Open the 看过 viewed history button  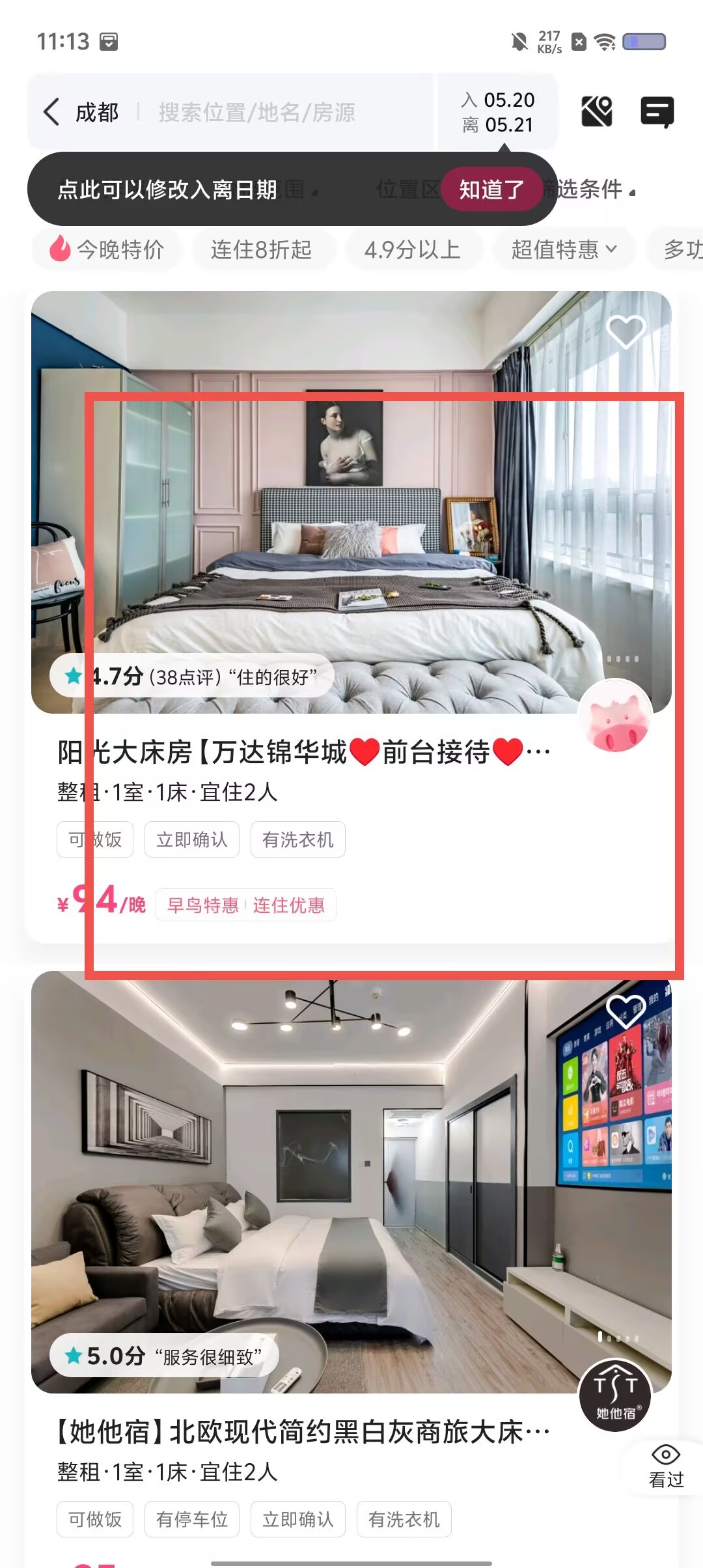[666, 1466]
